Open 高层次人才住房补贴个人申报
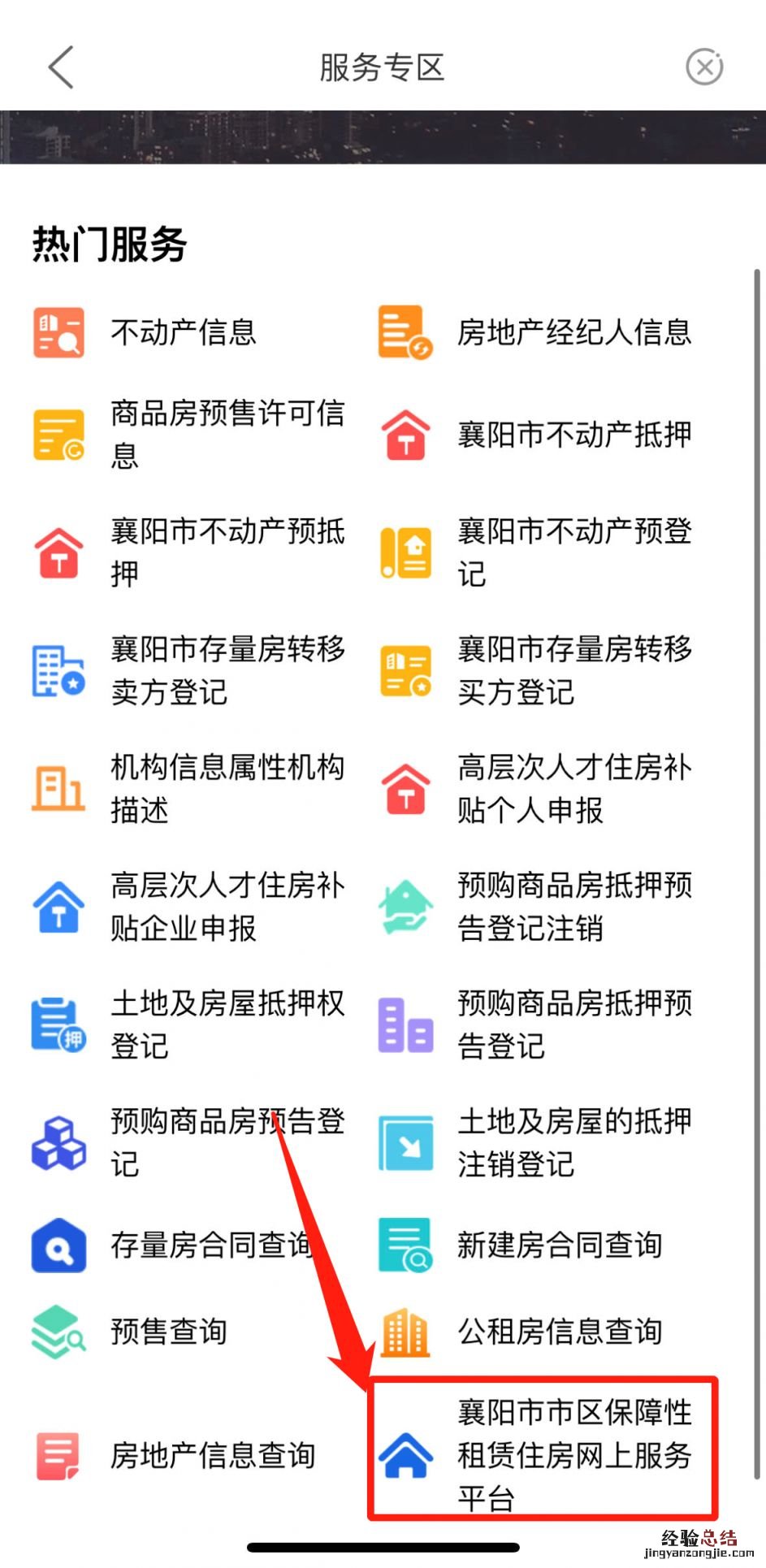This screenshot has height=1568, width=766. pos(573,788)
